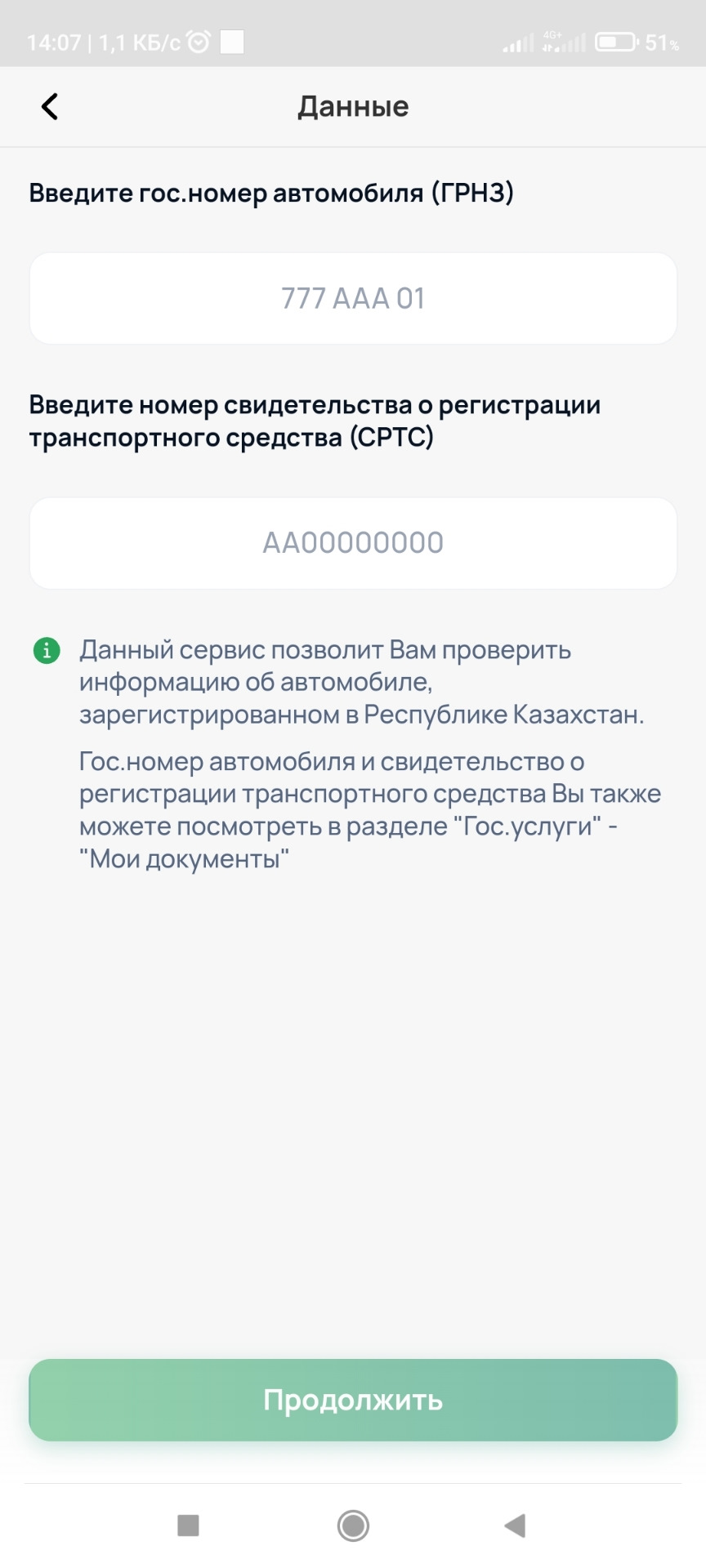
Task: Select the registration certificate number field
Action: [353, 543]
